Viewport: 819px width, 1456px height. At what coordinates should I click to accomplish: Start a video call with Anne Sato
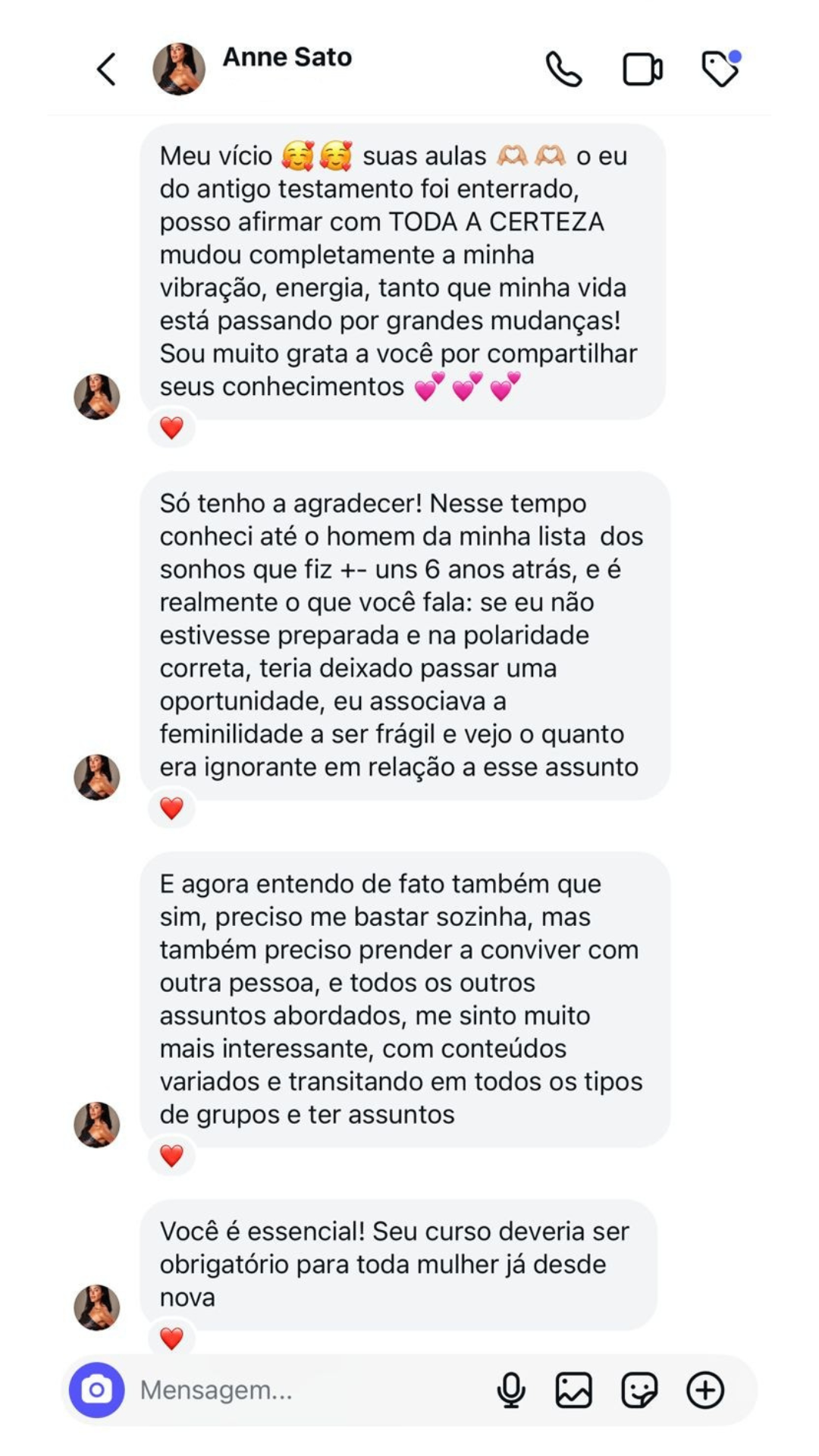coord(642,69)
